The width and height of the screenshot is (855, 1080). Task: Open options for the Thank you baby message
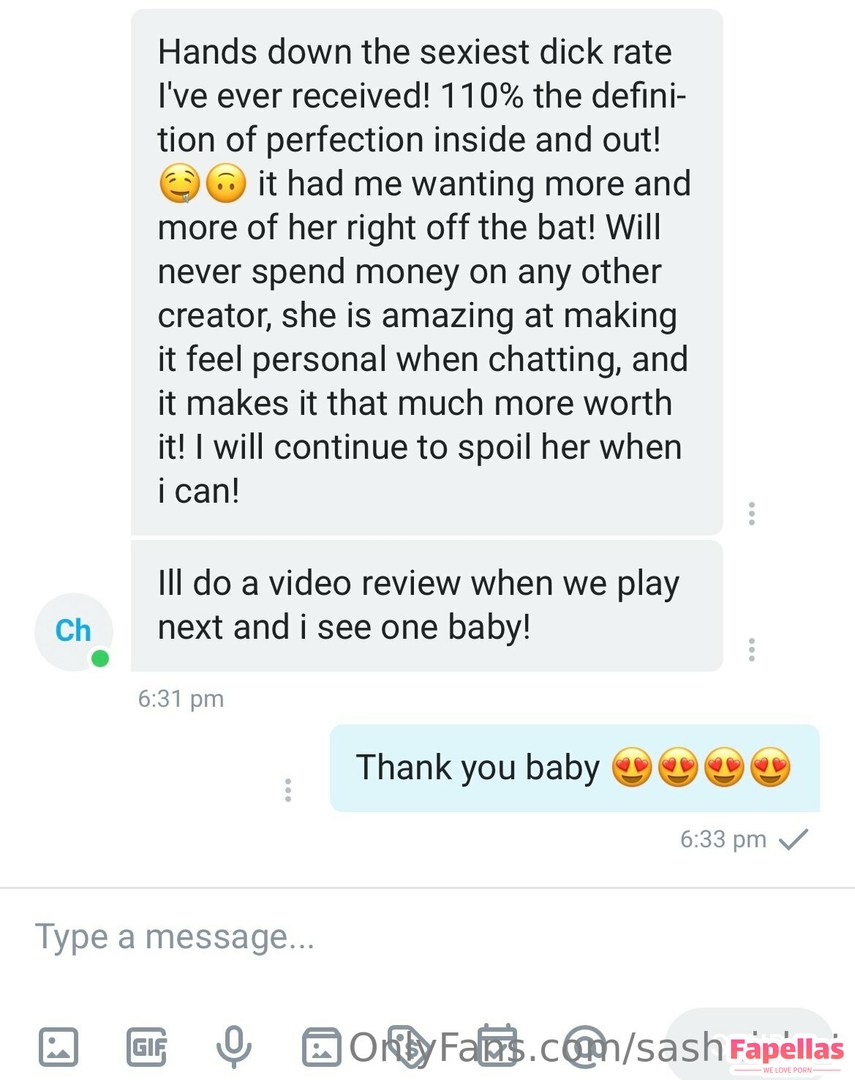(288, 790)
